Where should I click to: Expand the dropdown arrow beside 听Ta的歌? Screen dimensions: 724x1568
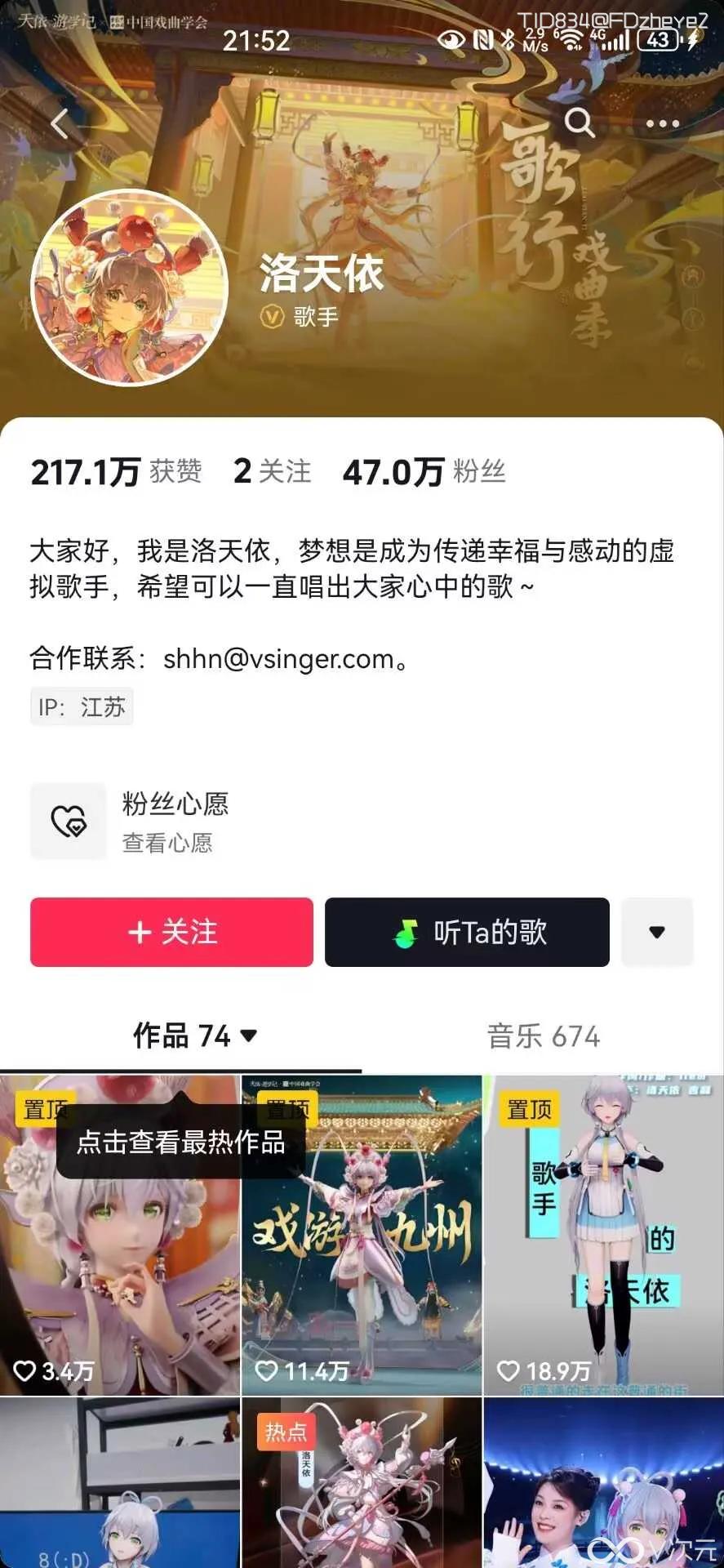coord(657,932)
